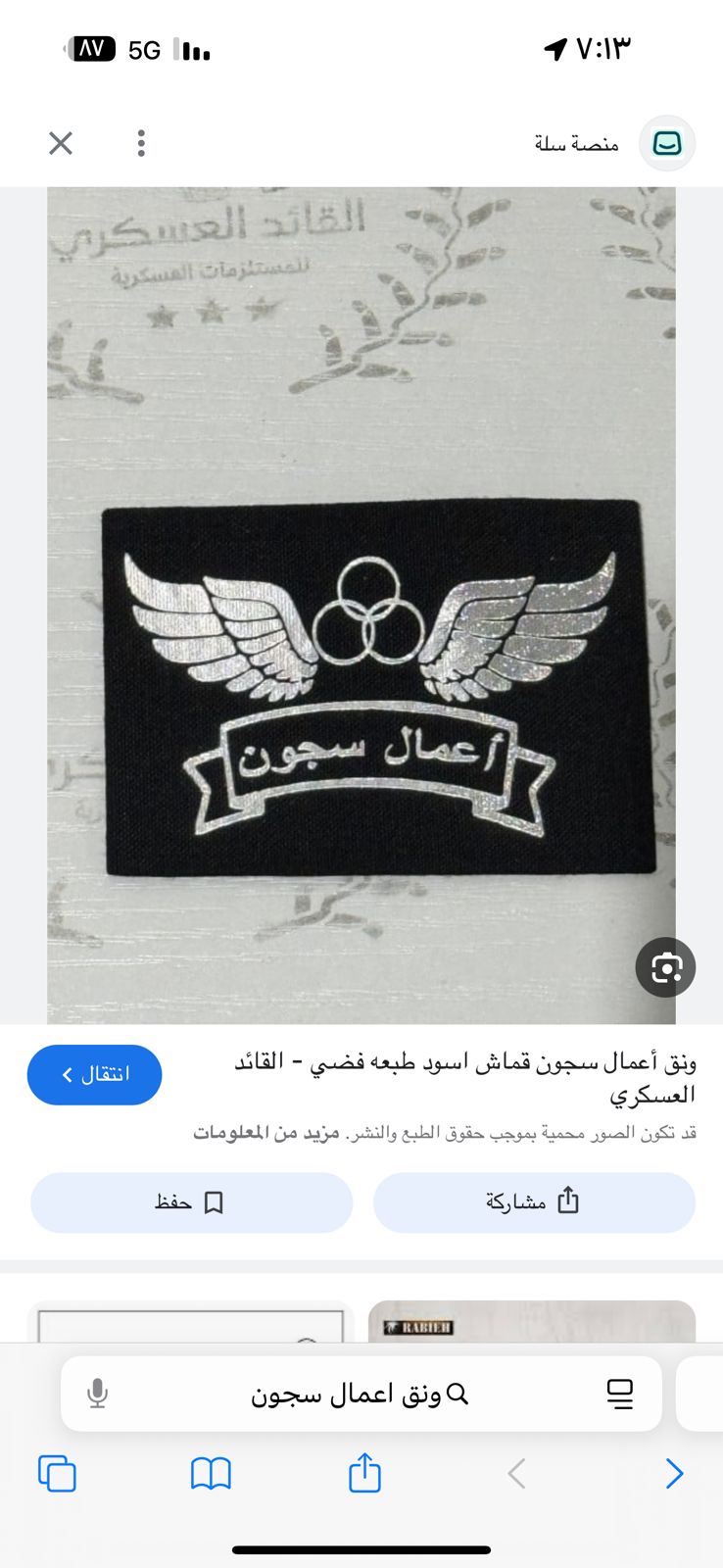Tap the blue انتقال button
Image resolution: width=723 pixels, height=1568 pixels.
[95, 1075]
